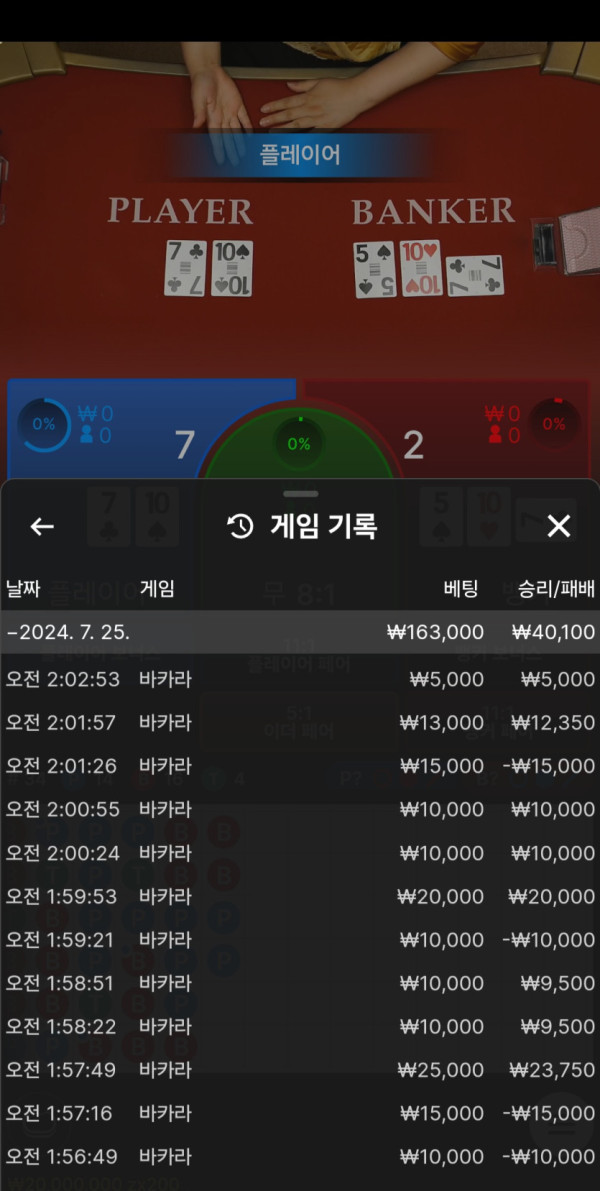
Task: Open the 오전 1:57:49 baccarat record
Action: tap(300, 1070)
